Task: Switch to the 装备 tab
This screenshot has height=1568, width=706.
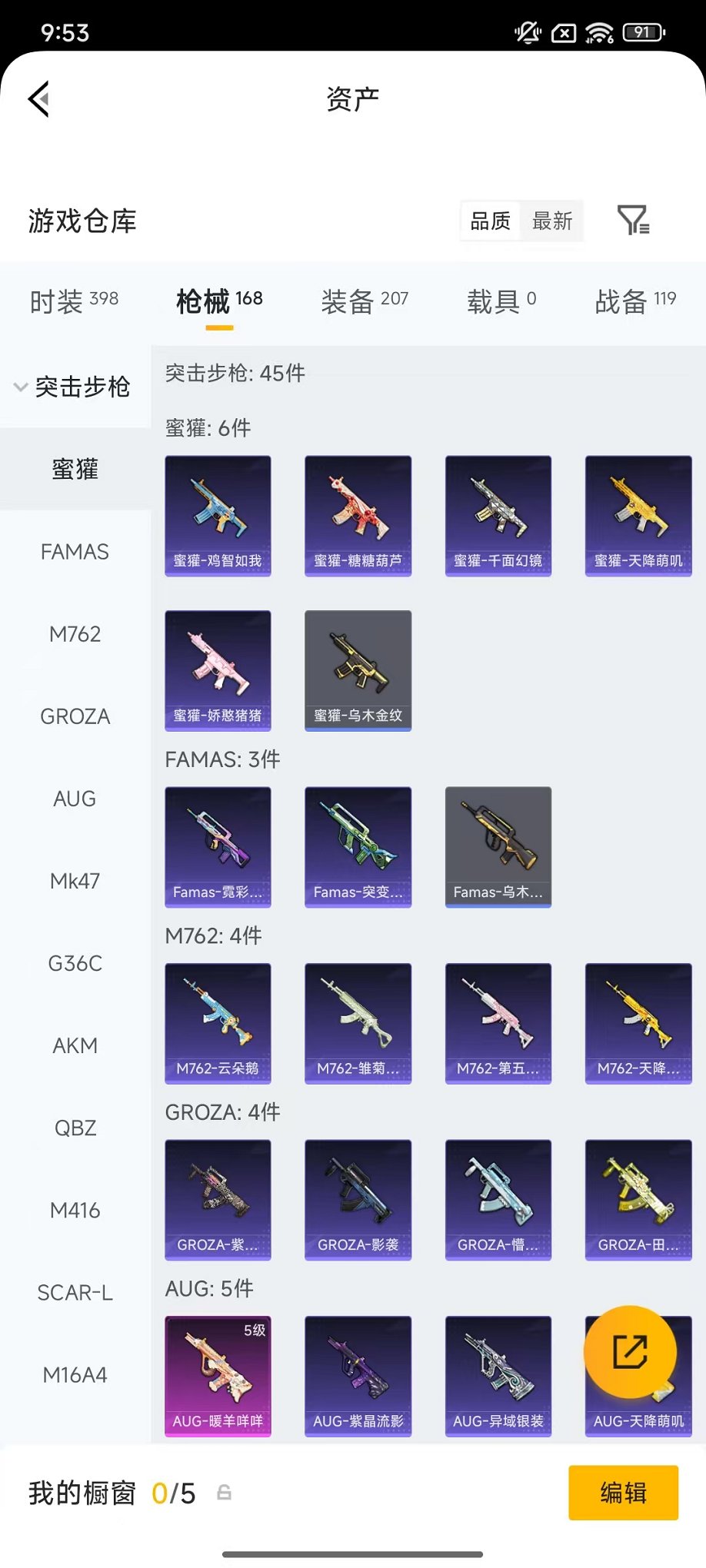Action: (x=364, y=301)
